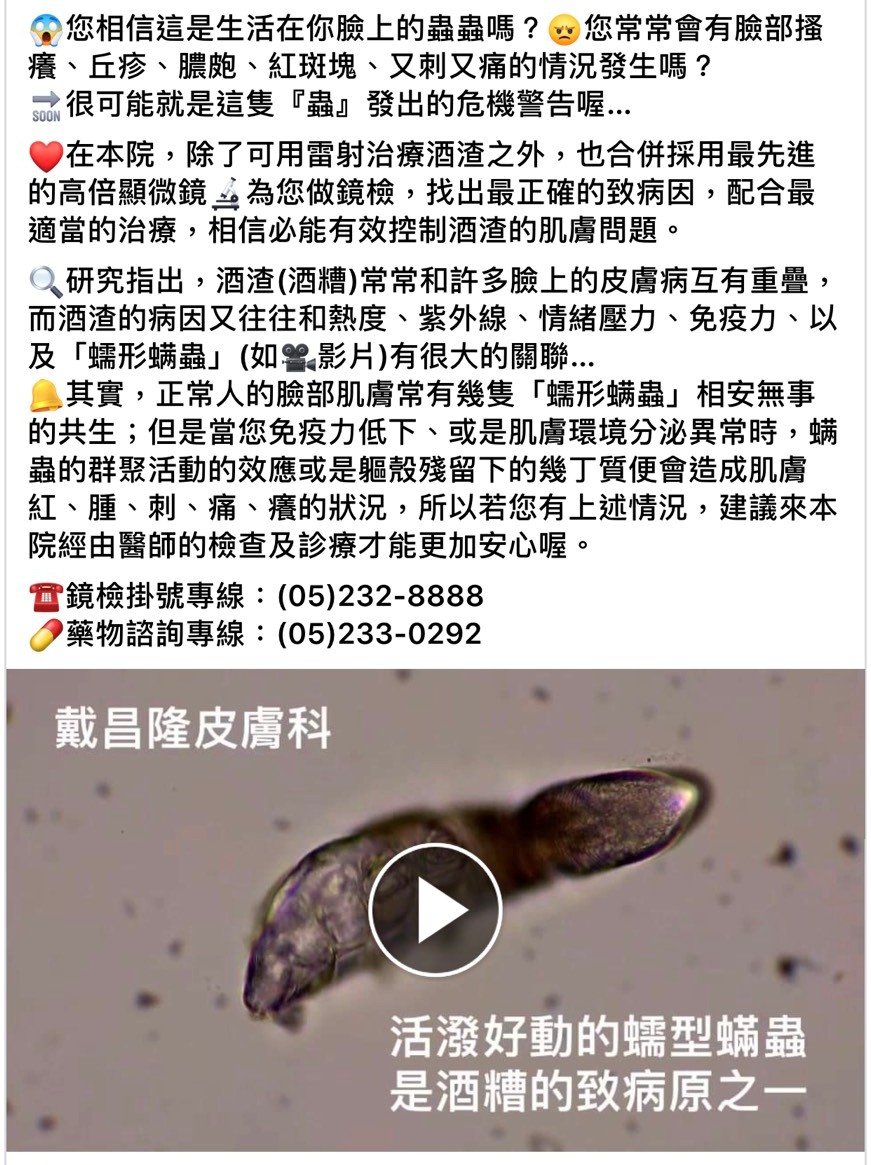The width and height of the screenshot is (871, 1165).
Task: Play the 蠕形蟎蟲 microscope video
Action: (435, 909)
